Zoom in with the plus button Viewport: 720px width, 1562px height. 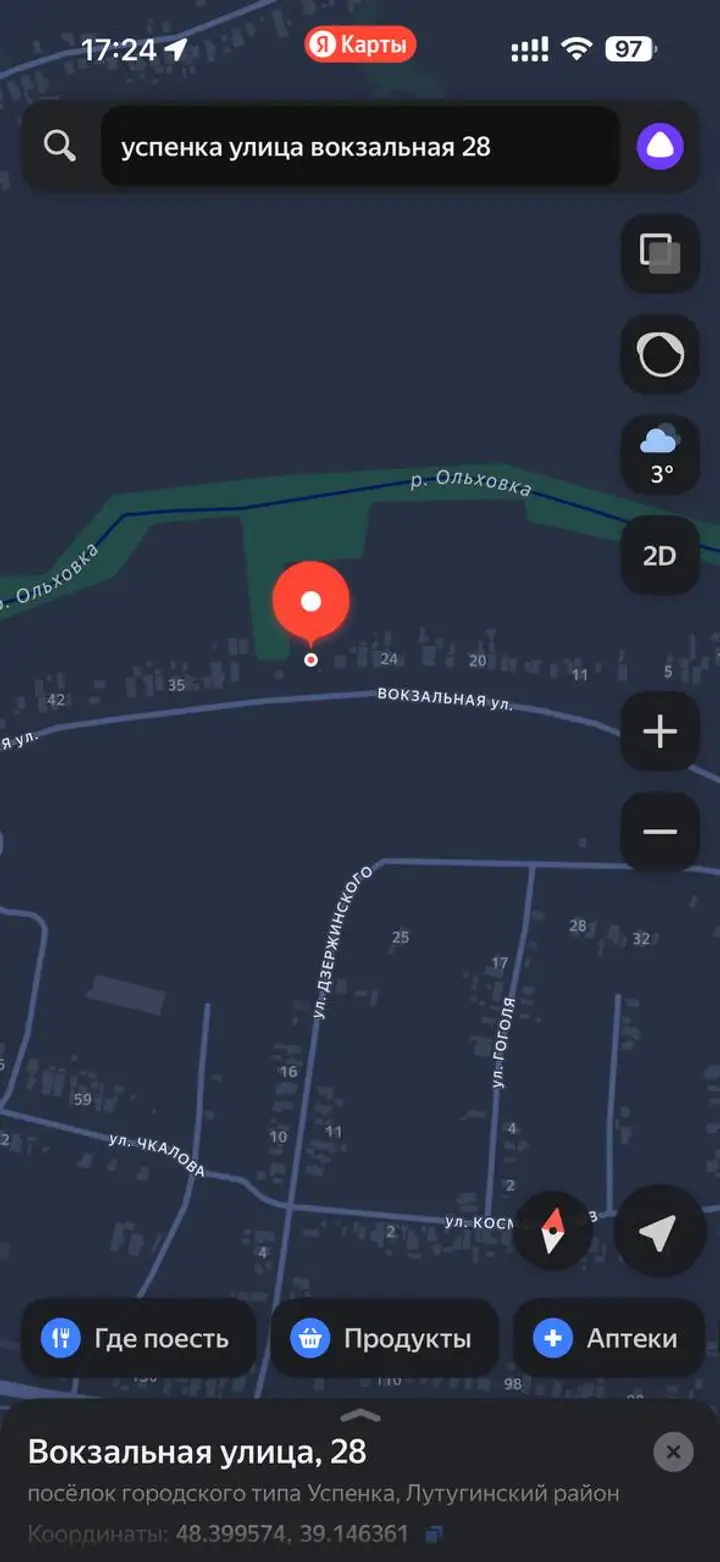click(660, 732)
